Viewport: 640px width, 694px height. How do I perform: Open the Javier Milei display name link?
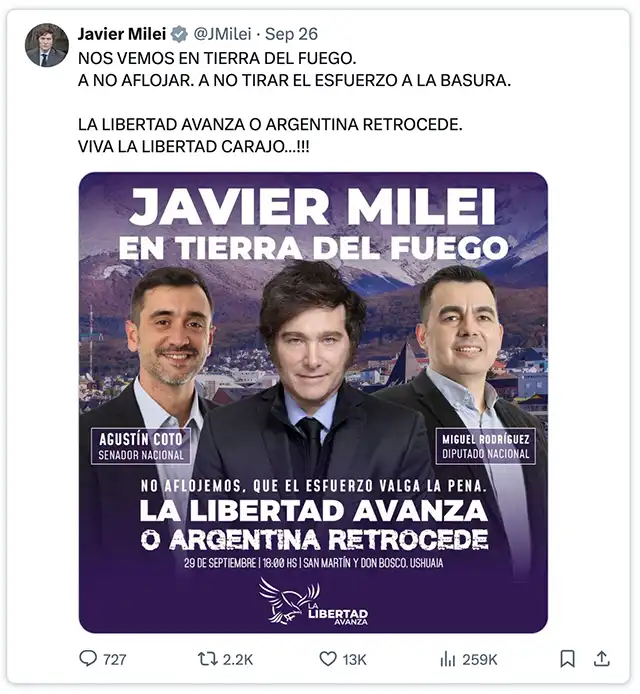(121, 34)
